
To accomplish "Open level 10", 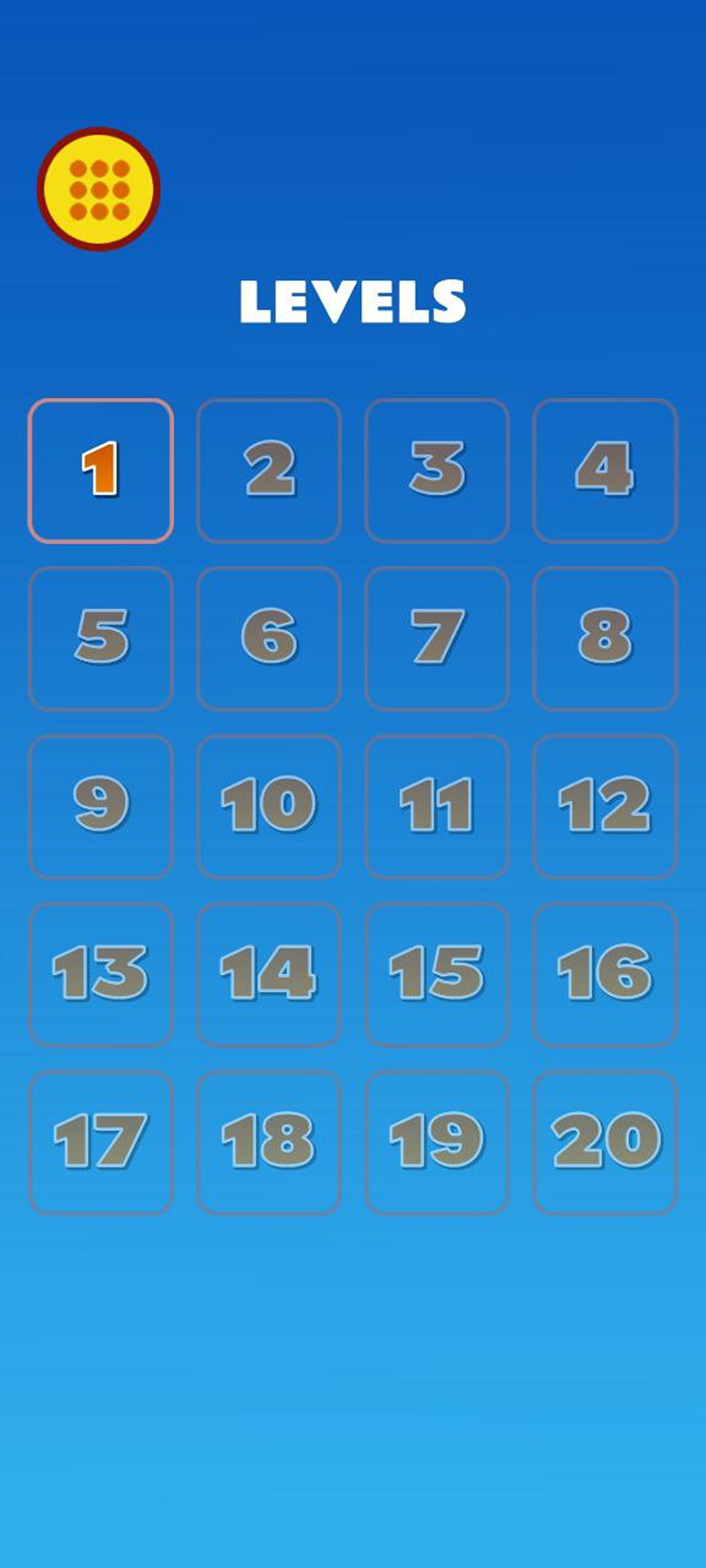I will [x=269, y=806].
